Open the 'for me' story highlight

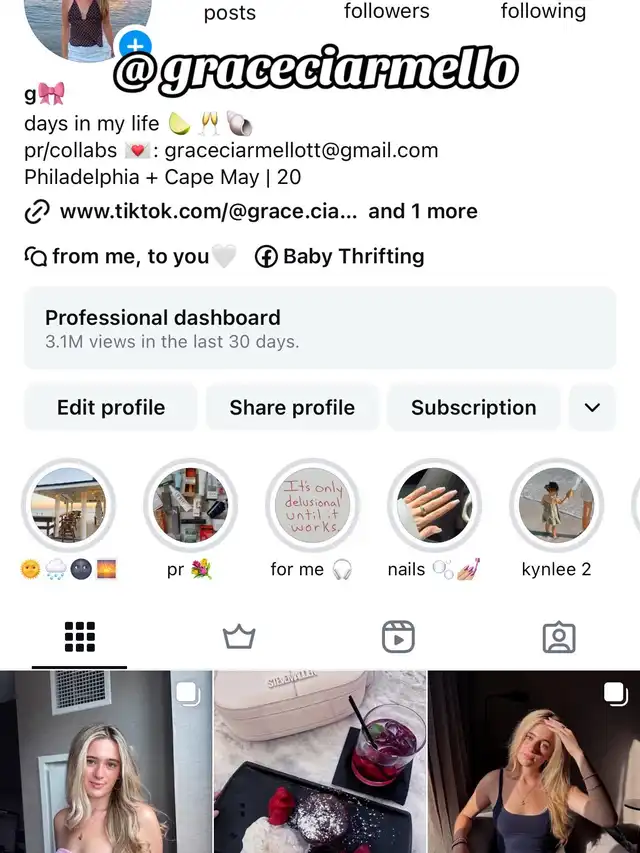pos(312,506)
